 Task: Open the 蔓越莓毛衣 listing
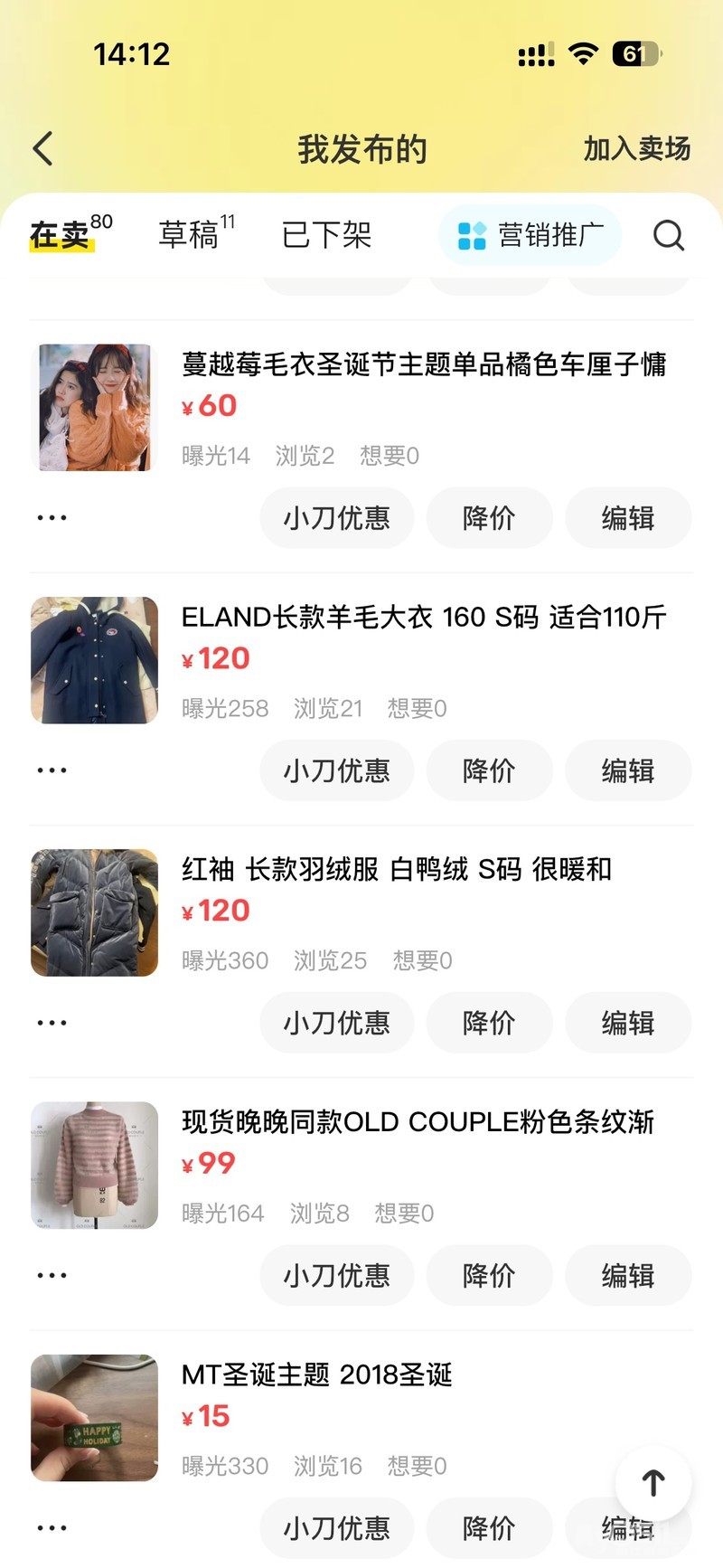tap(423, 364)
